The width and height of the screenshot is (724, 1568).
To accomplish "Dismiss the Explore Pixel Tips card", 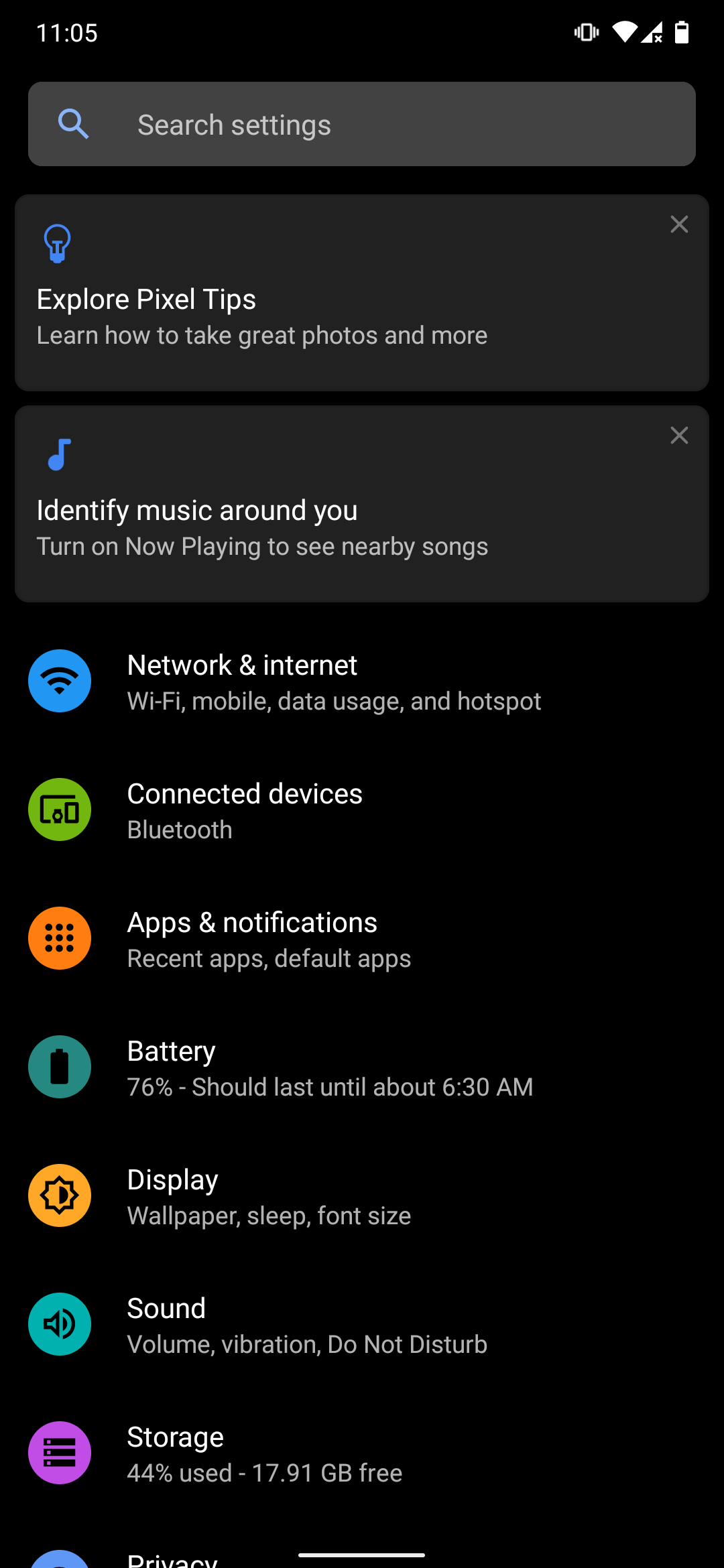I will point(679,224).
